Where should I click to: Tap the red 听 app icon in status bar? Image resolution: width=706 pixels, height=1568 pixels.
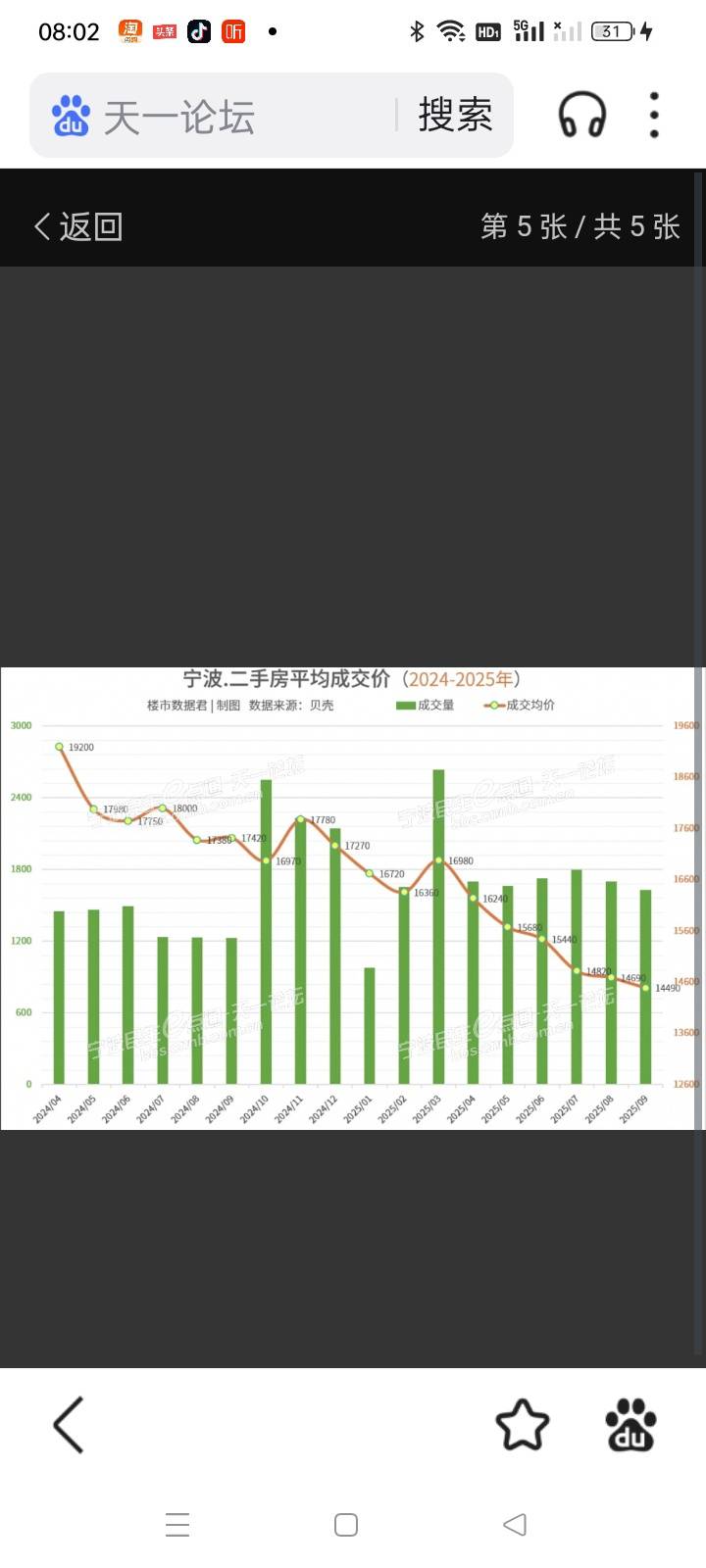pos(232,31)
